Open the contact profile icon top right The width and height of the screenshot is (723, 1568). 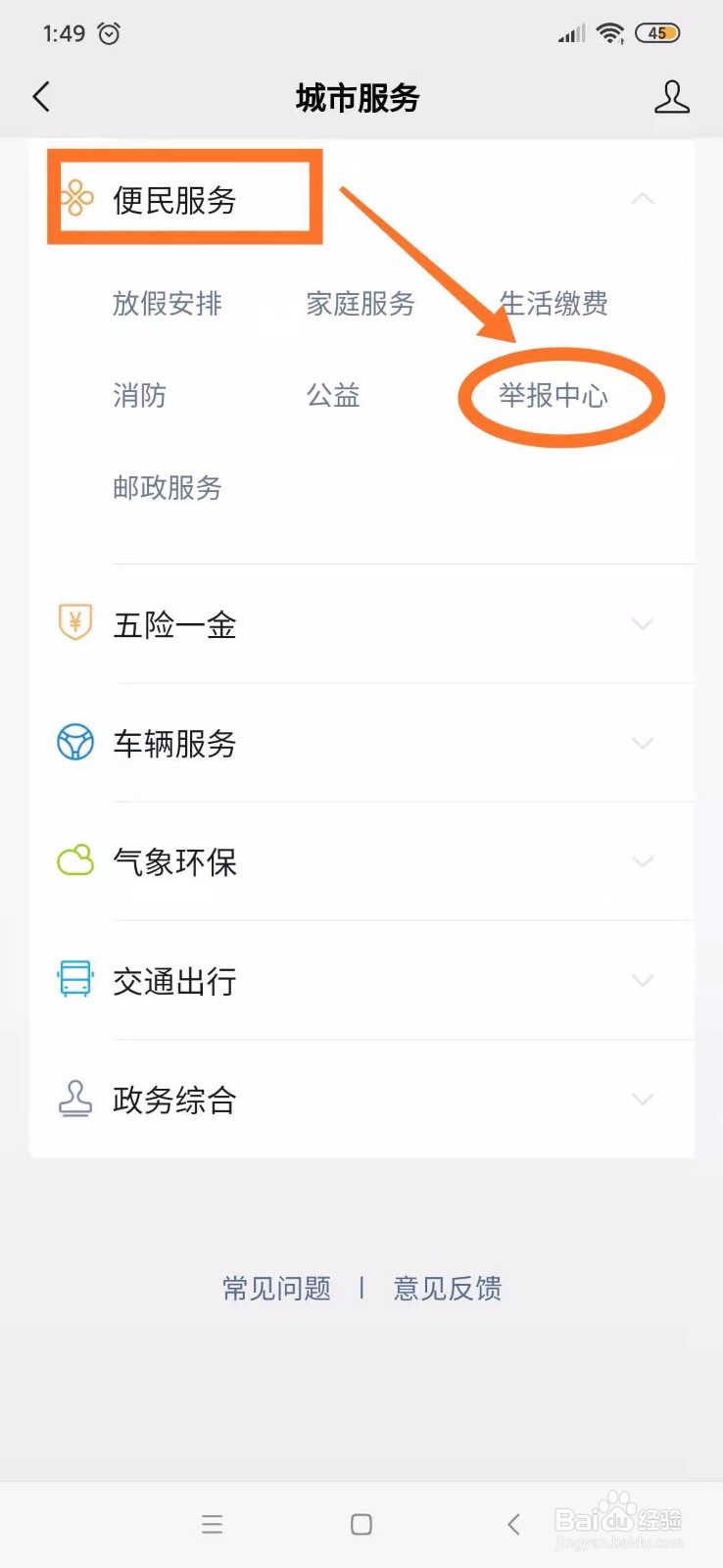pyautogui.click(x=671, y=97)
